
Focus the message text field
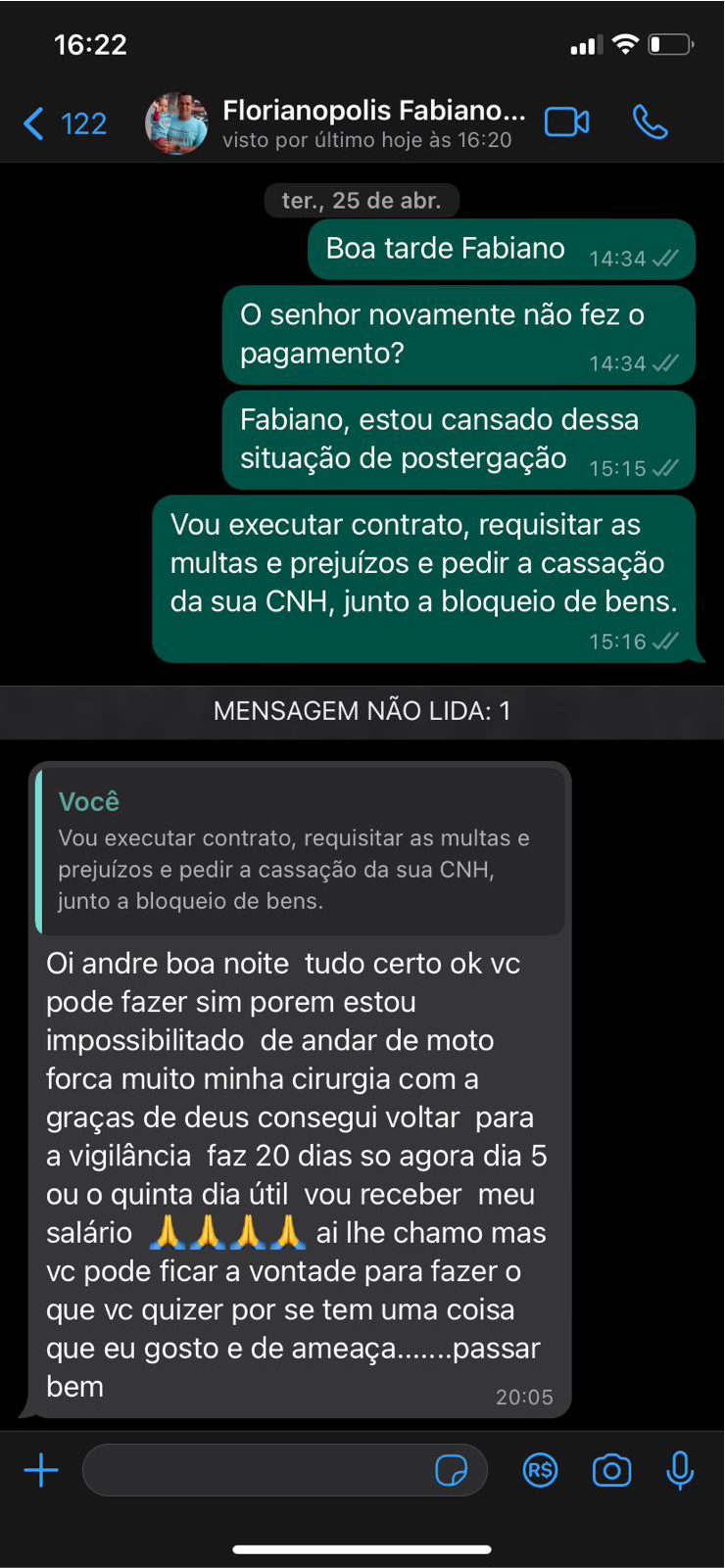(x=255, y=1470)
